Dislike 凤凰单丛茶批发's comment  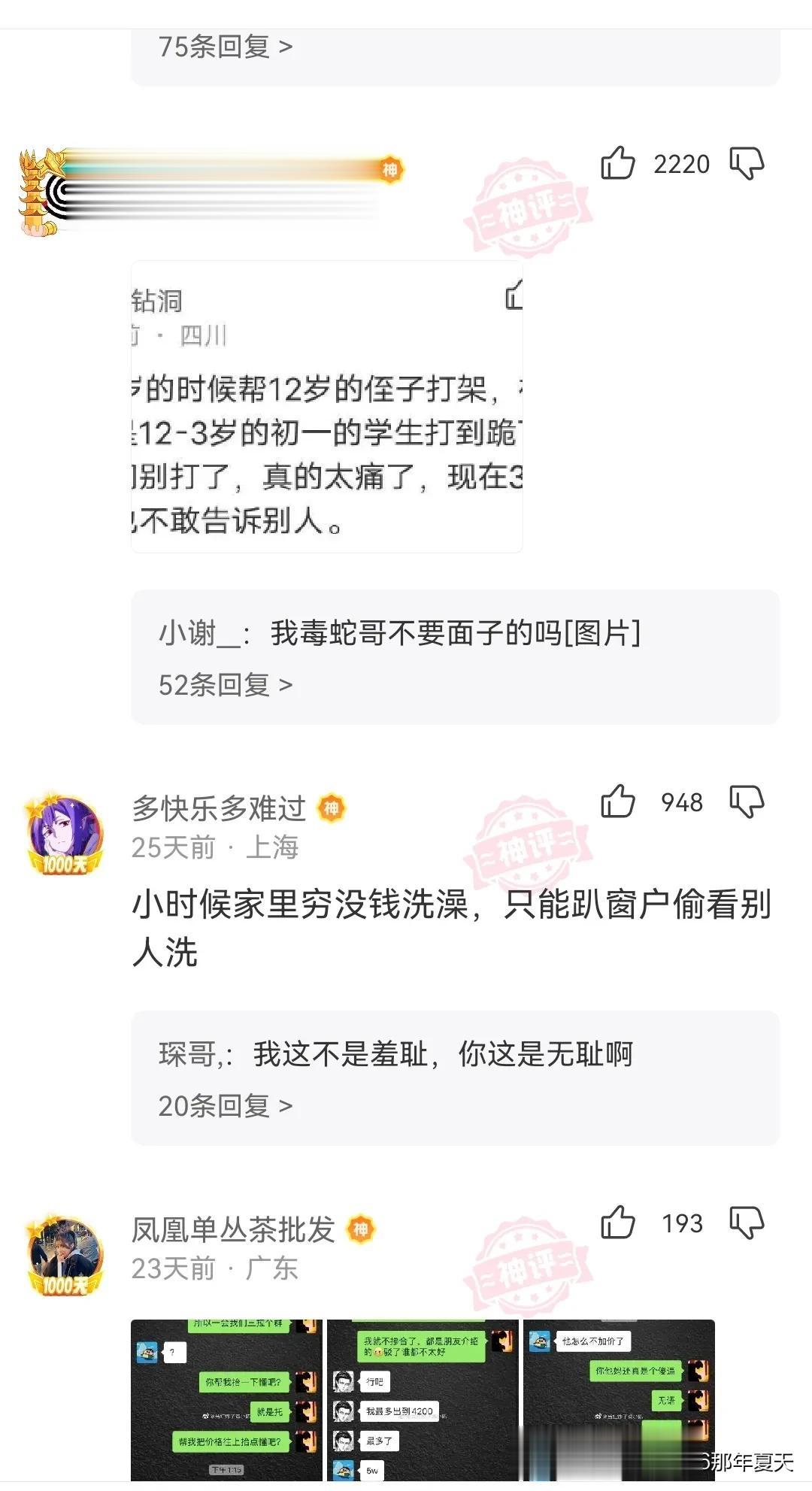click(747, 1223)
